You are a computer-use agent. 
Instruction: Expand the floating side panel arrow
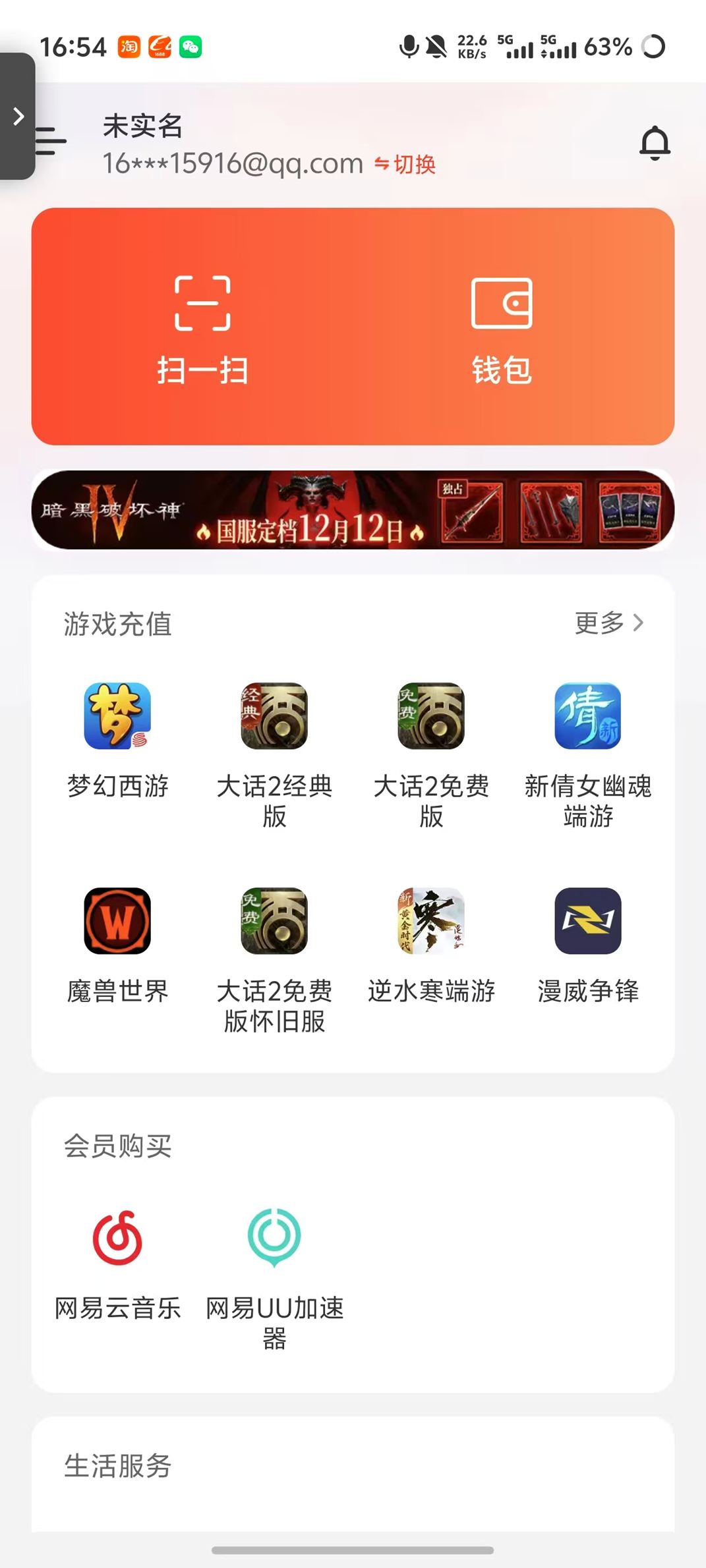coord(18,117)
